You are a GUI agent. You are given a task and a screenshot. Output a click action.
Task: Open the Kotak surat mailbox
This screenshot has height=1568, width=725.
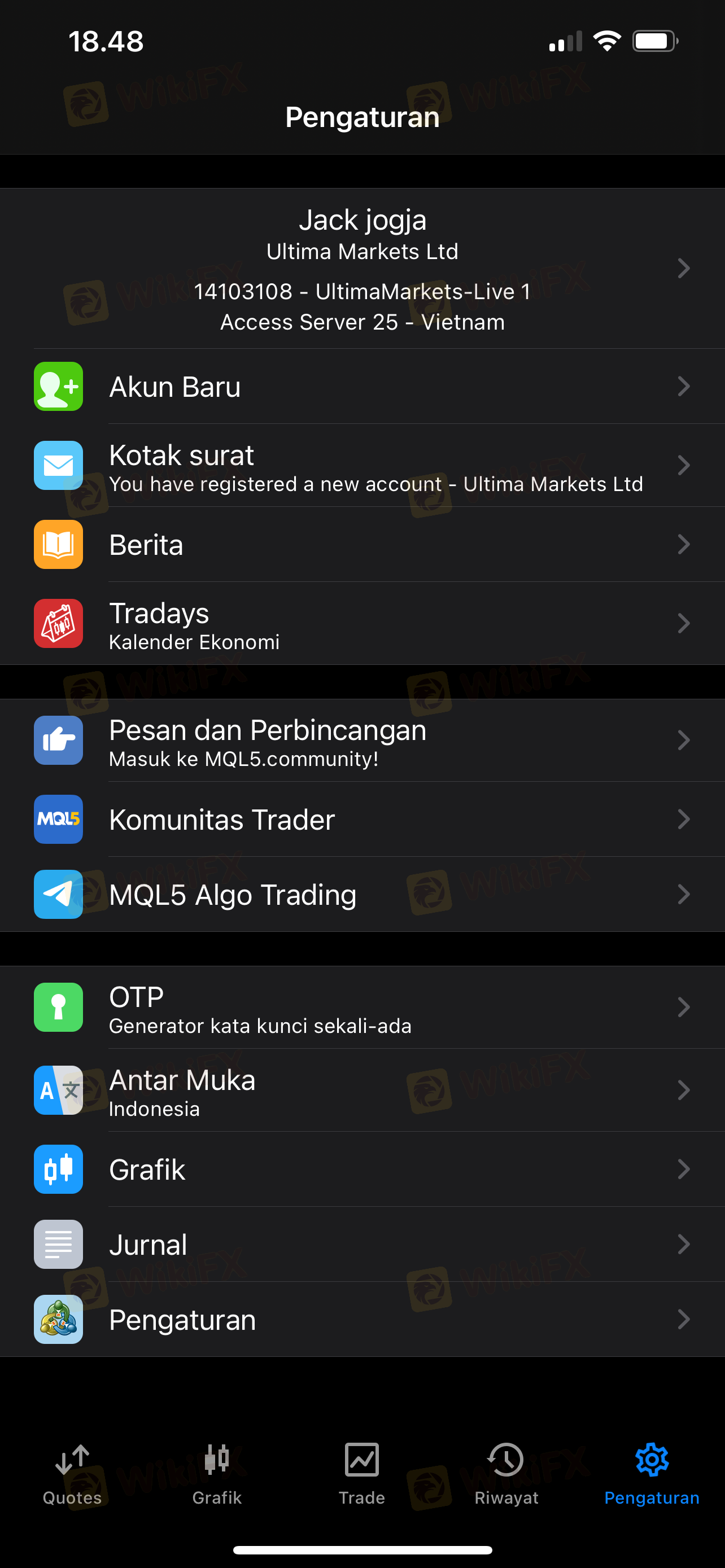pos(362,466)
